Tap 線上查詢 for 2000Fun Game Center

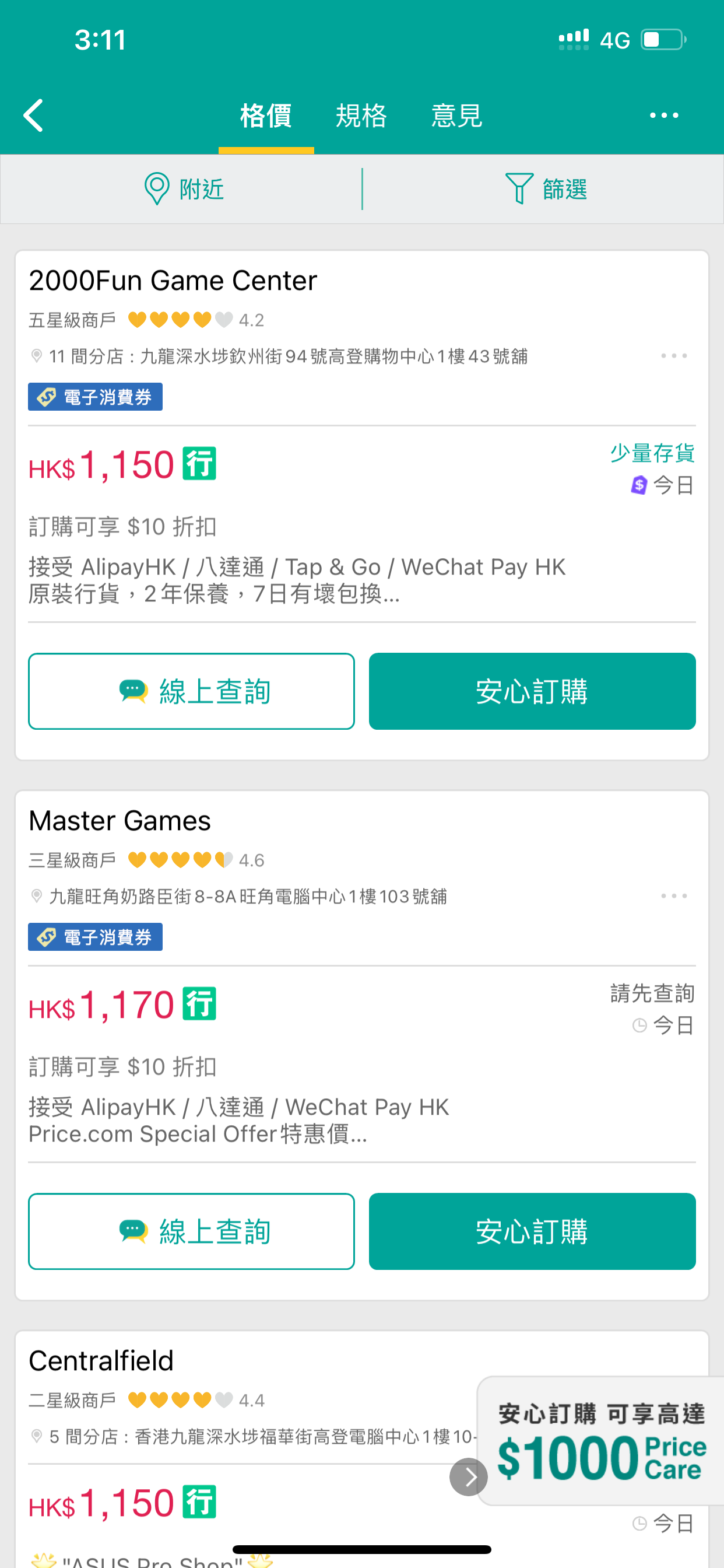tap(192, 691)
